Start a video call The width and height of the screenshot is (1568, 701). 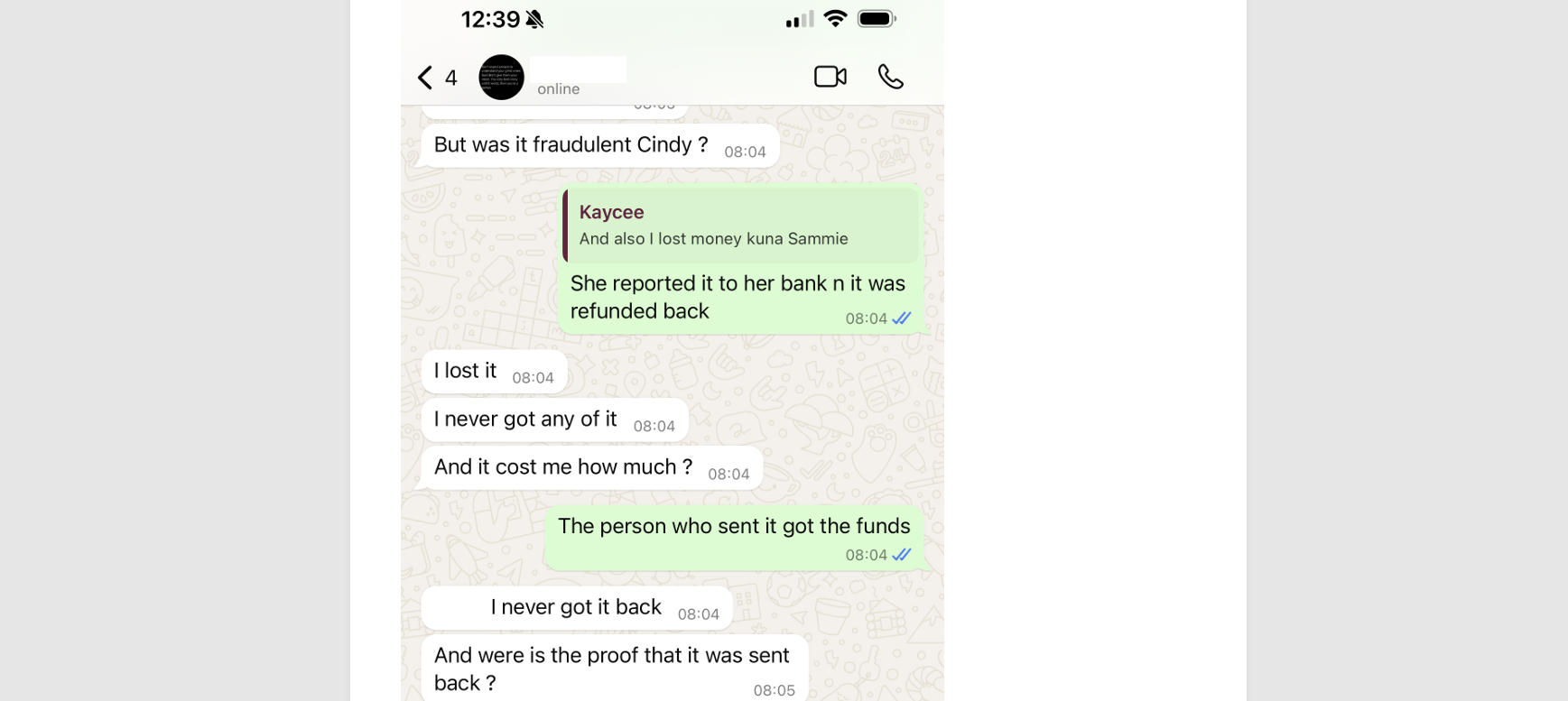click(x=830, y=77)
